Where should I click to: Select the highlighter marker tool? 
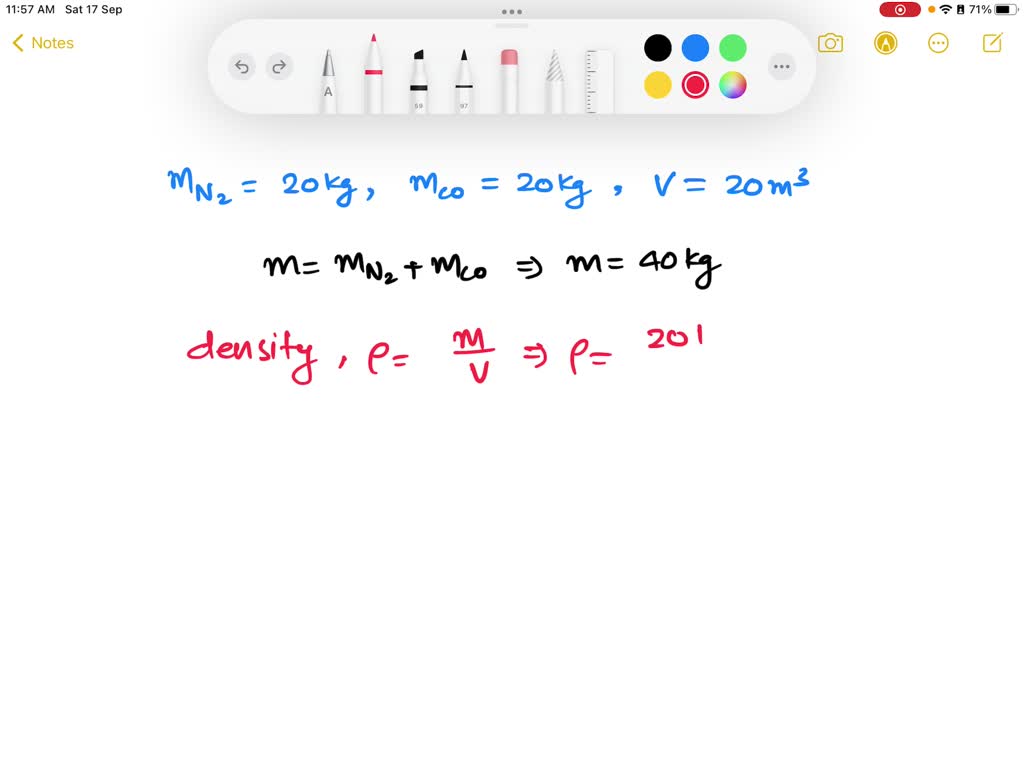418,80
